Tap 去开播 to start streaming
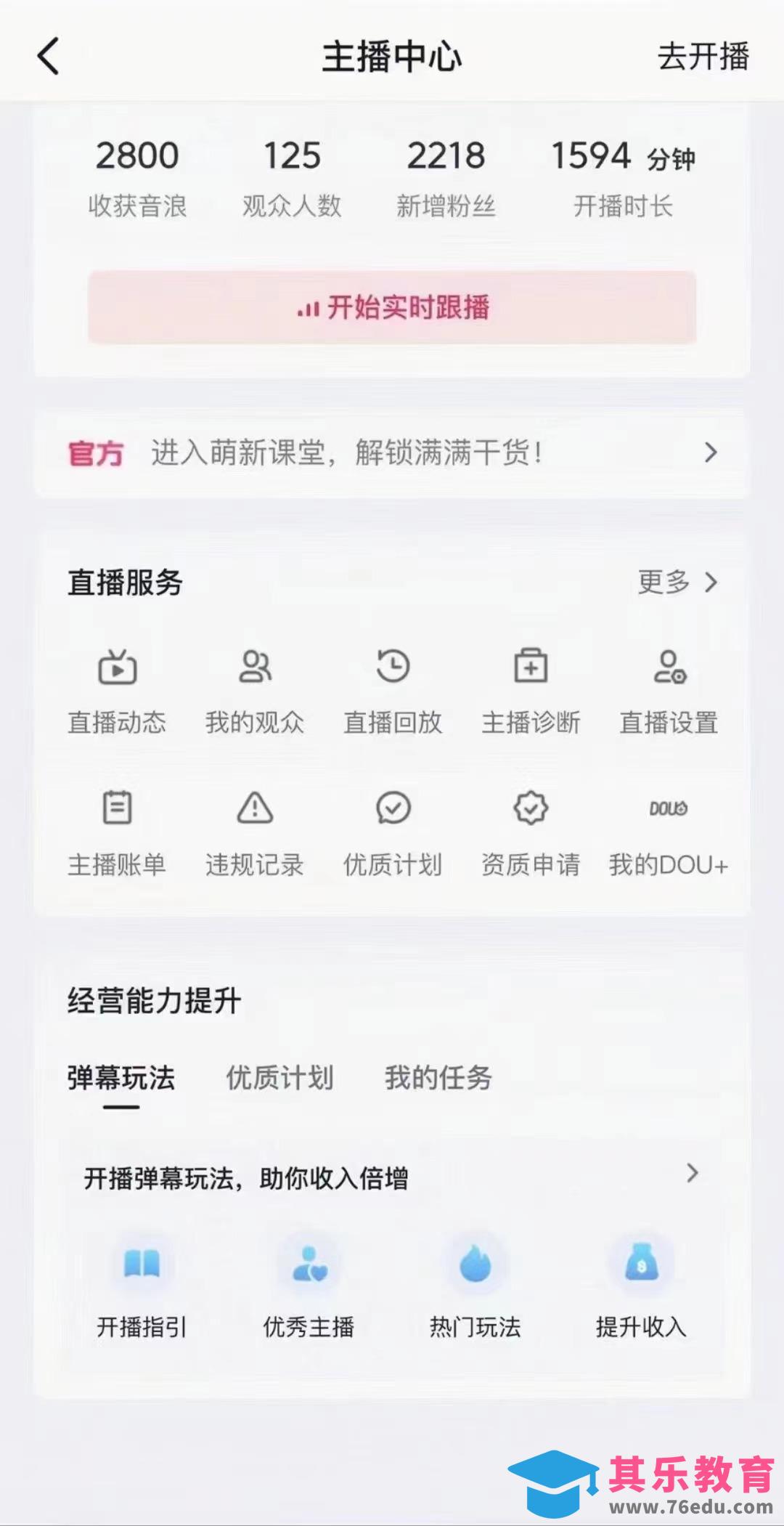This screenshot has height=1526, width=784. pos(702,57)
